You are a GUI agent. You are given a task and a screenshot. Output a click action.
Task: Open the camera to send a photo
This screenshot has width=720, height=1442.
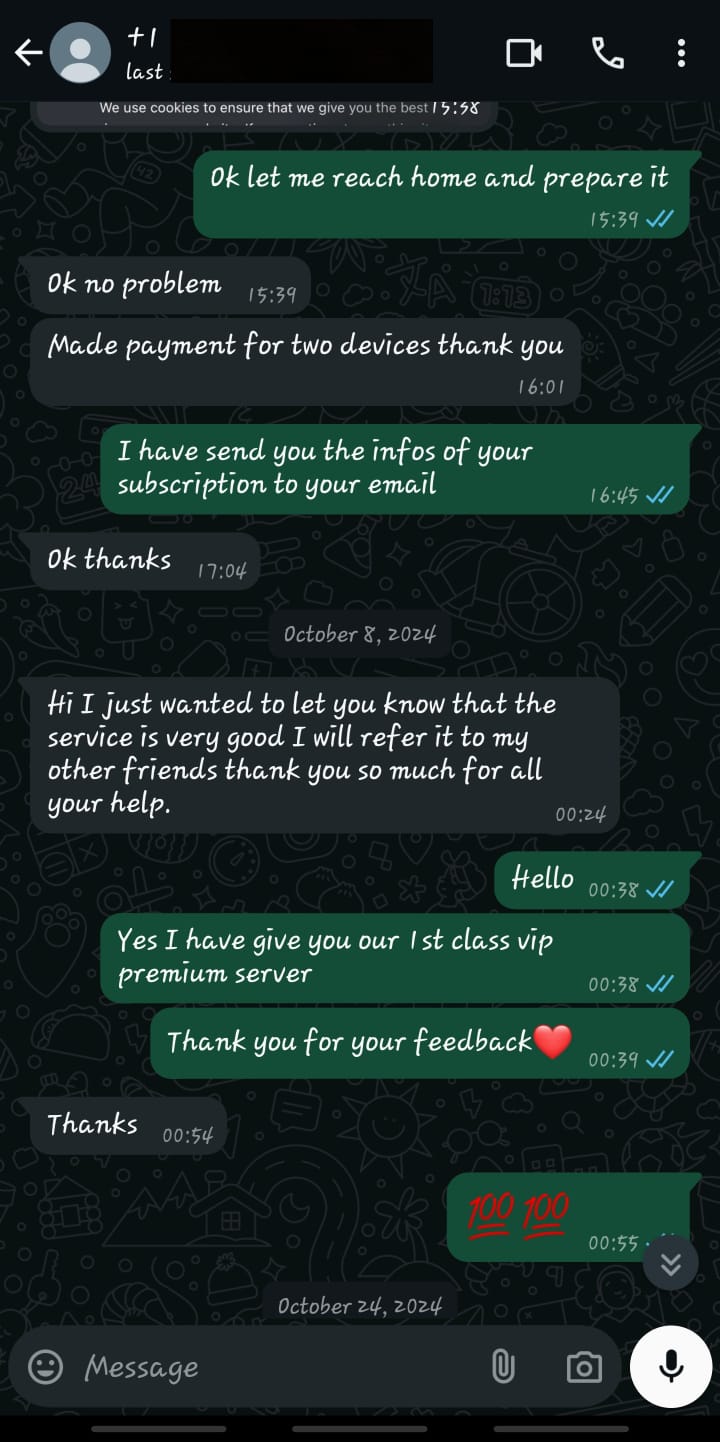(584, 1367)
